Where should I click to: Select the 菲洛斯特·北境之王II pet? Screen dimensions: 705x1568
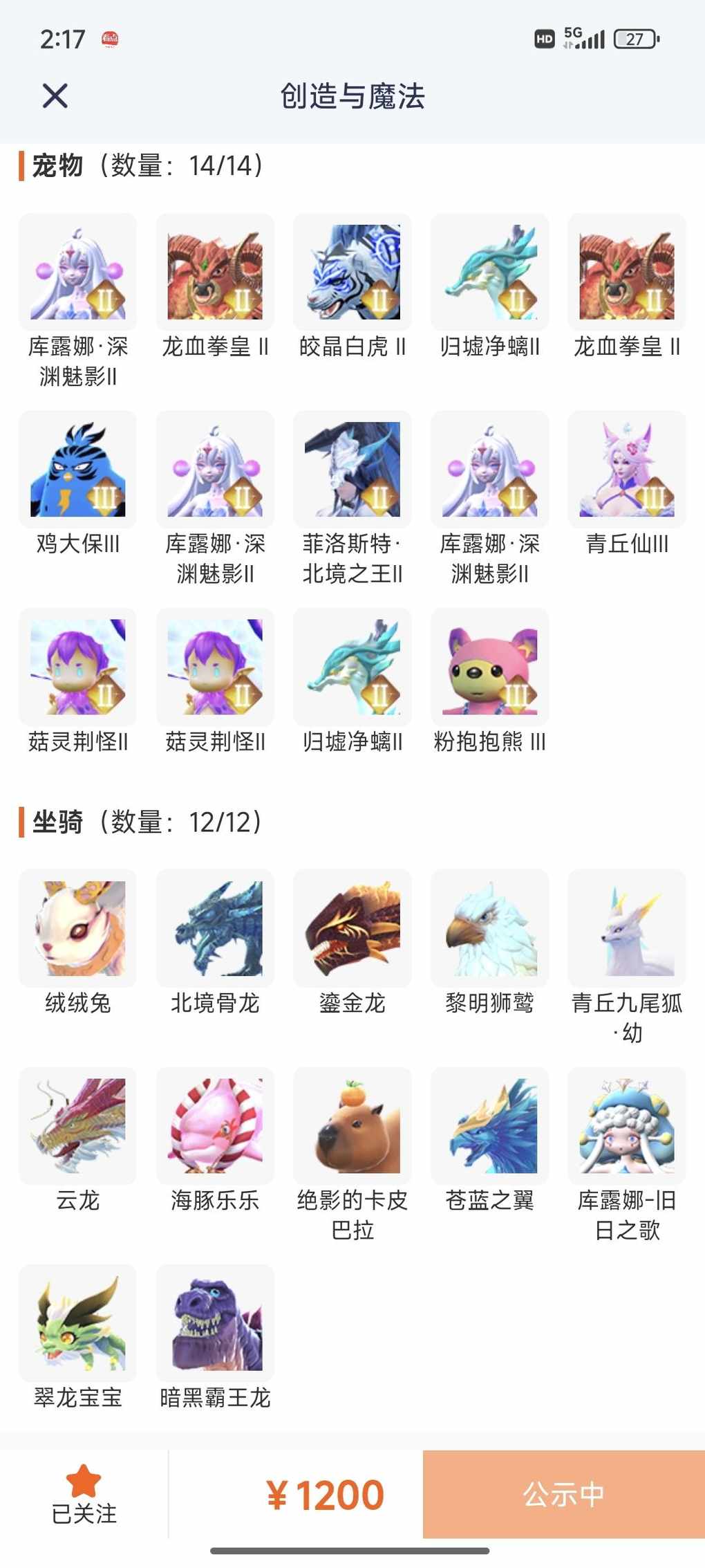(x=352, y=470)
